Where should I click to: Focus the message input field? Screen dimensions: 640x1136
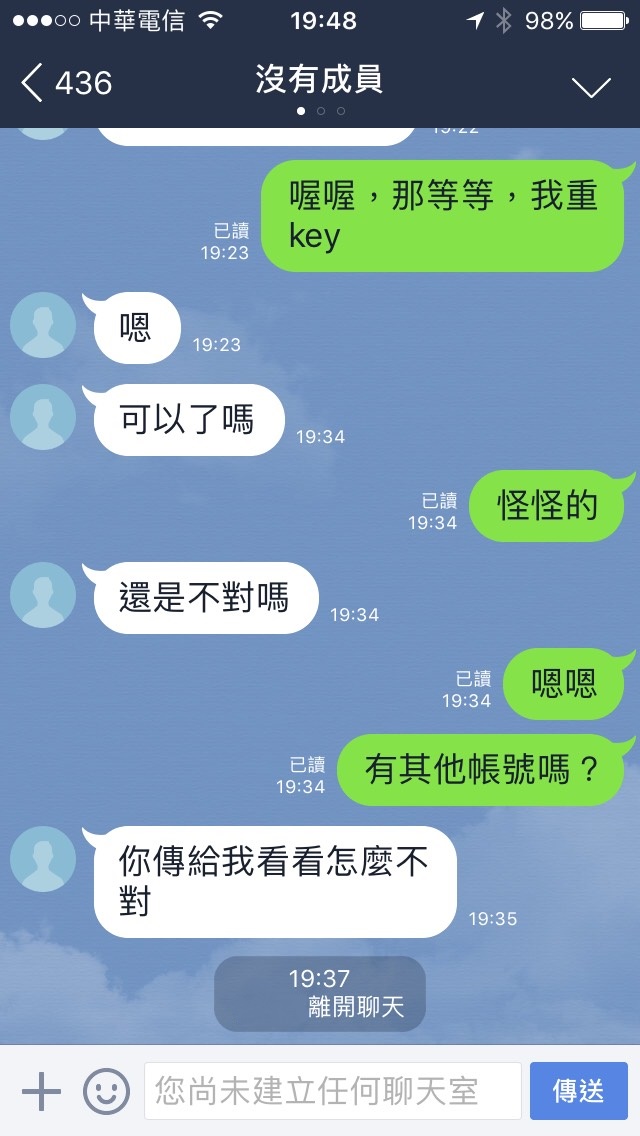[333, 1091]
